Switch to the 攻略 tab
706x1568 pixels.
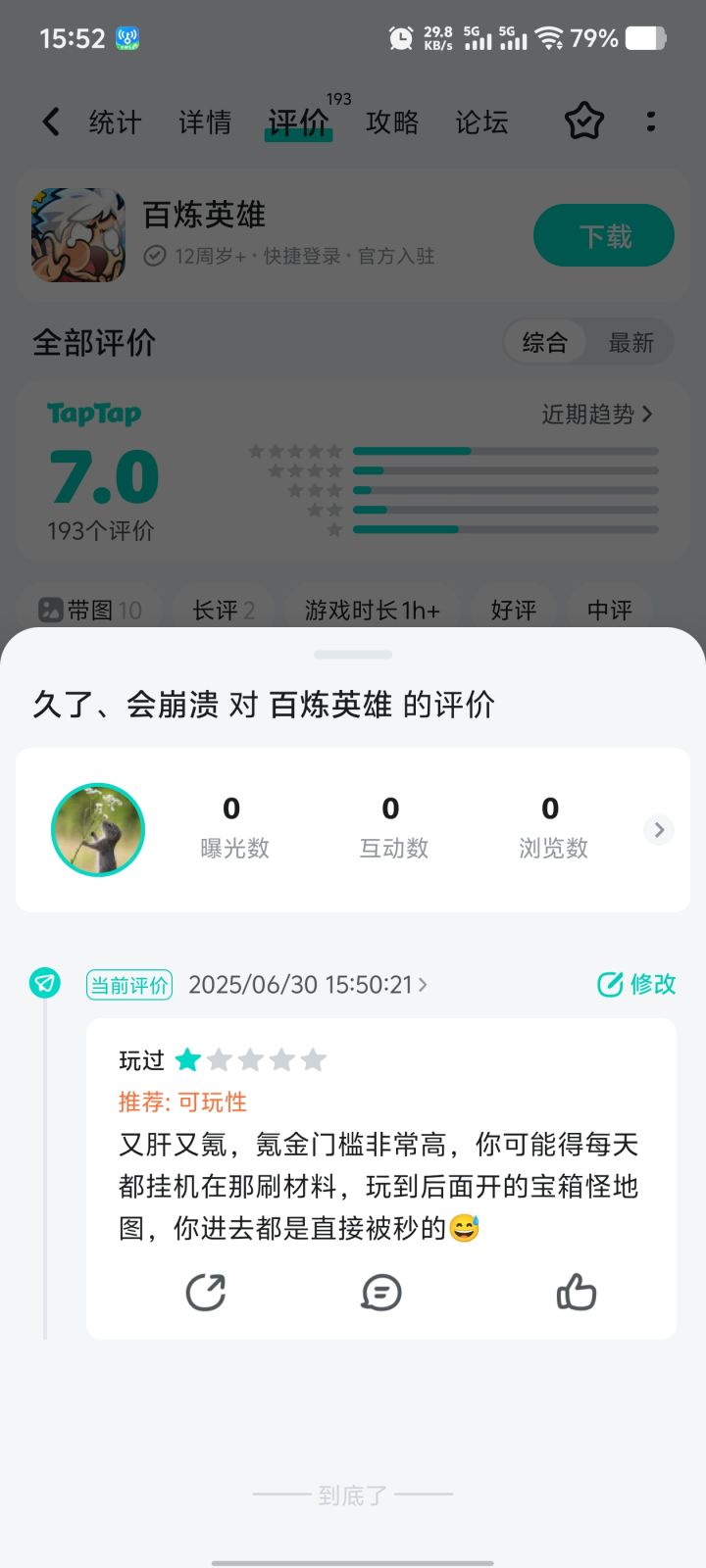point(391,122)
